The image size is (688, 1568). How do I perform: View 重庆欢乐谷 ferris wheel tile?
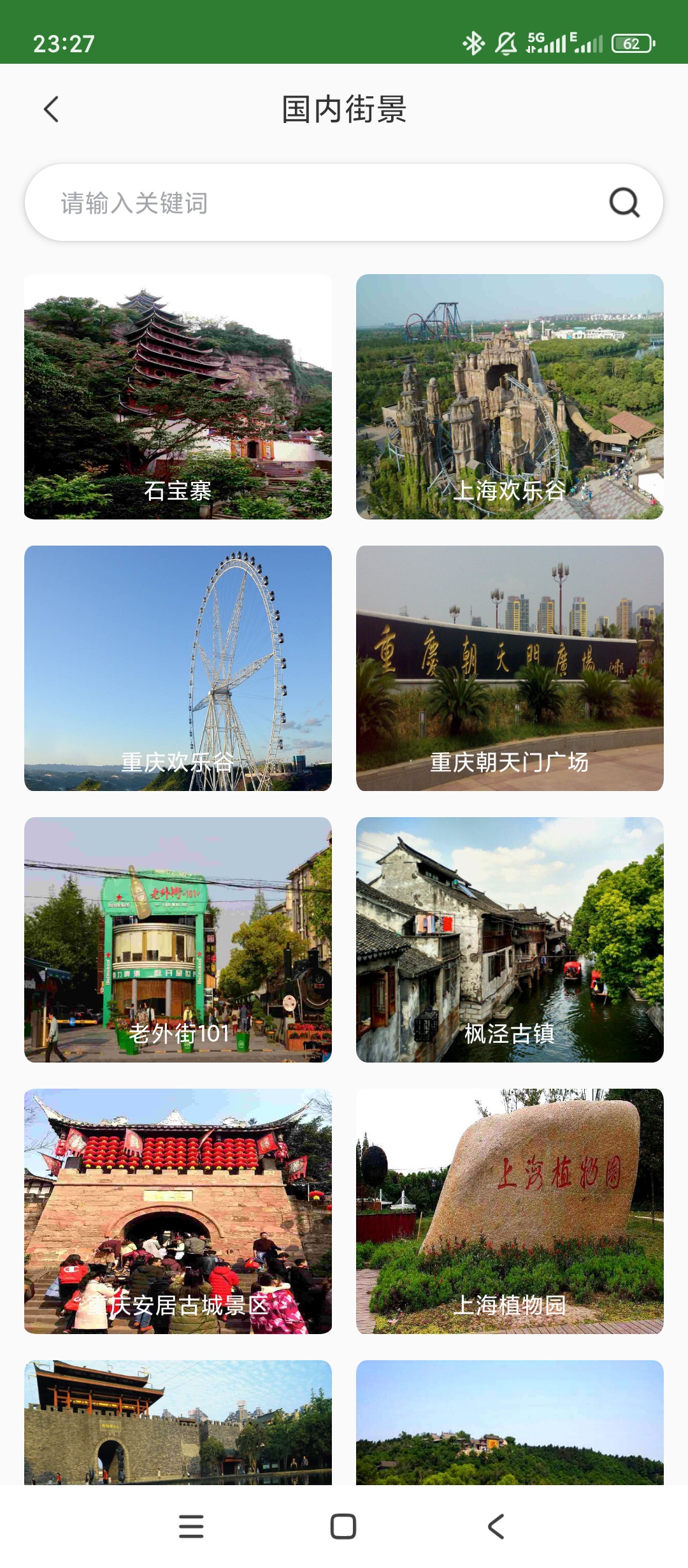tap(178, 668)
